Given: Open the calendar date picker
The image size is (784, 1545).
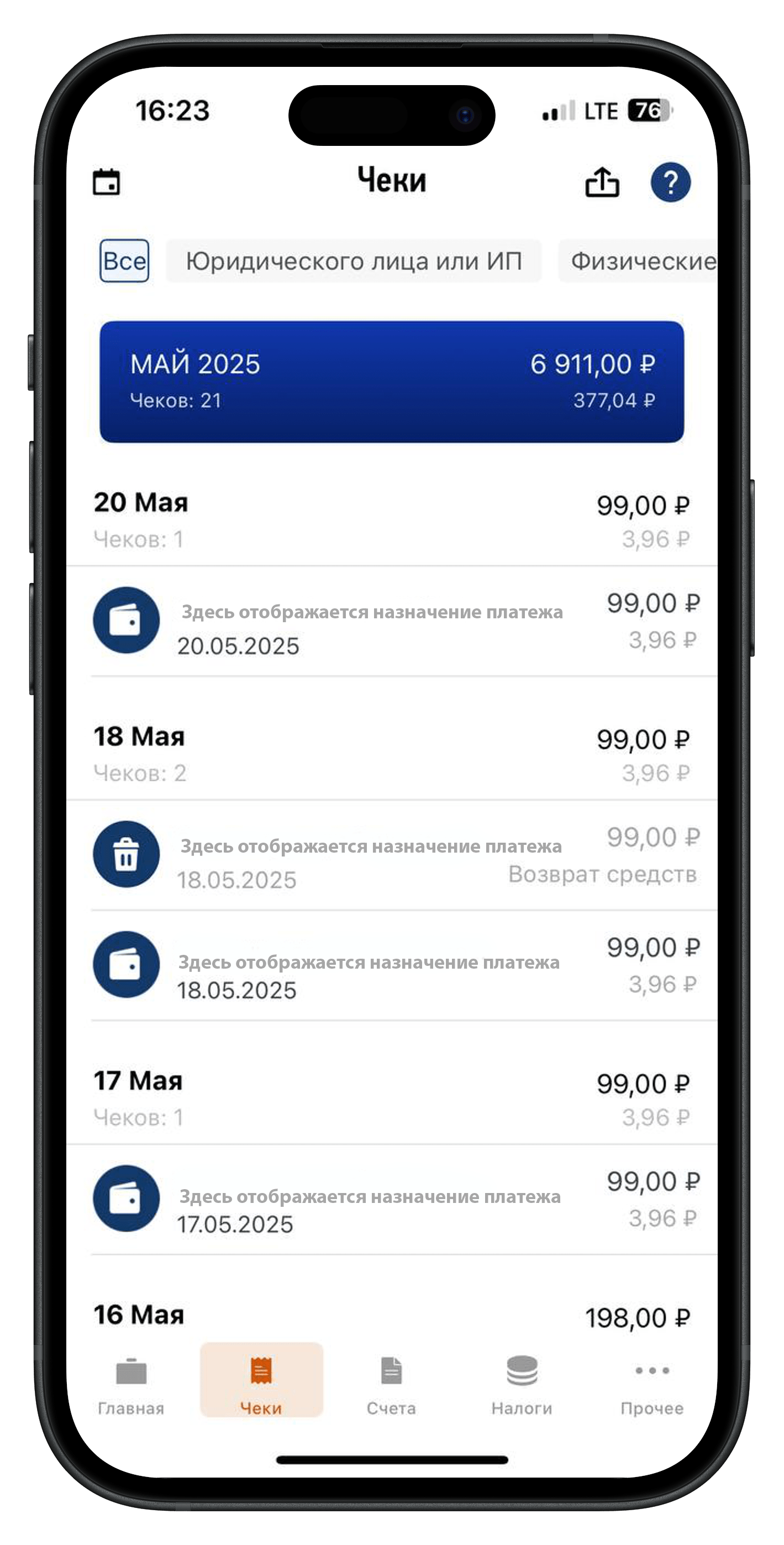Looking at the screenshot, I should coord(106,182).
